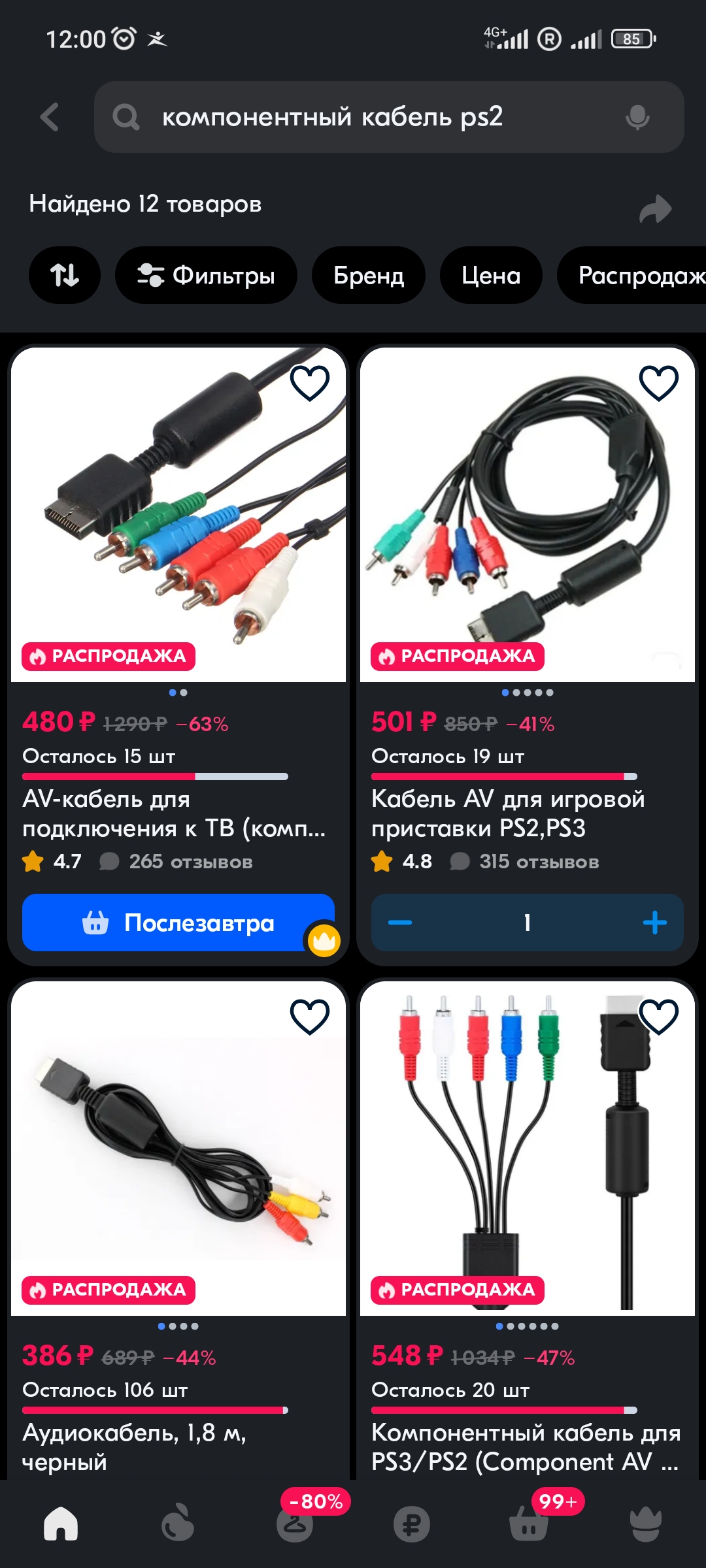Decrease quantity of Кабель AV PS2,PS3
706x1568 pixels.
tap(400, 923)
